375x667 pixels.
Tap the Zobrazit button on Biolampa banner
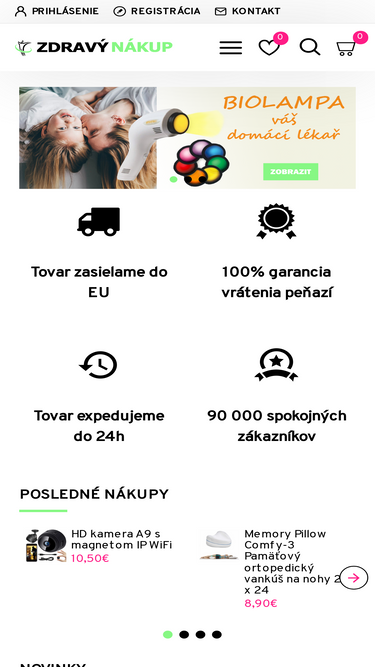(290, 172)
